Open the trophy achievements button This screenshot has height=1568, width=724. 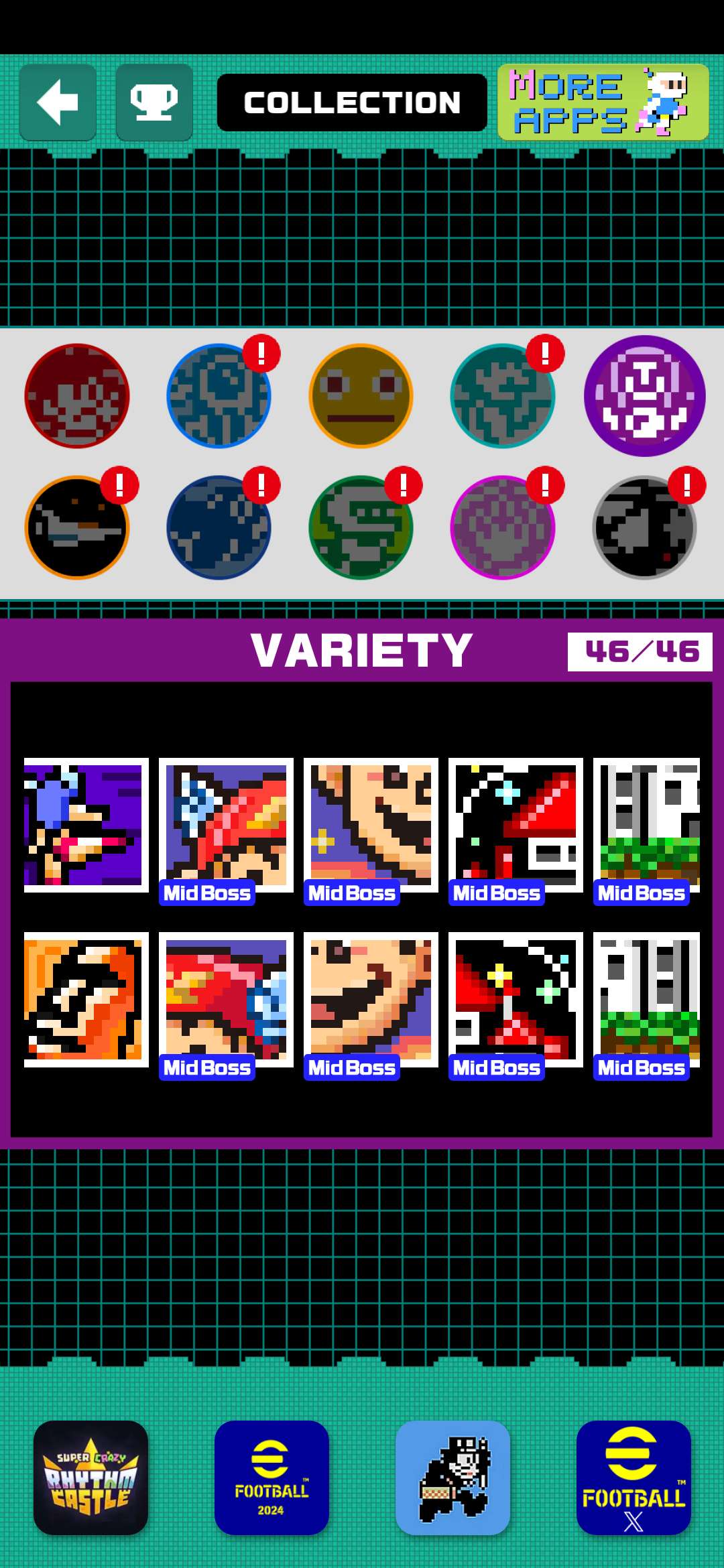tap(154, 103)
